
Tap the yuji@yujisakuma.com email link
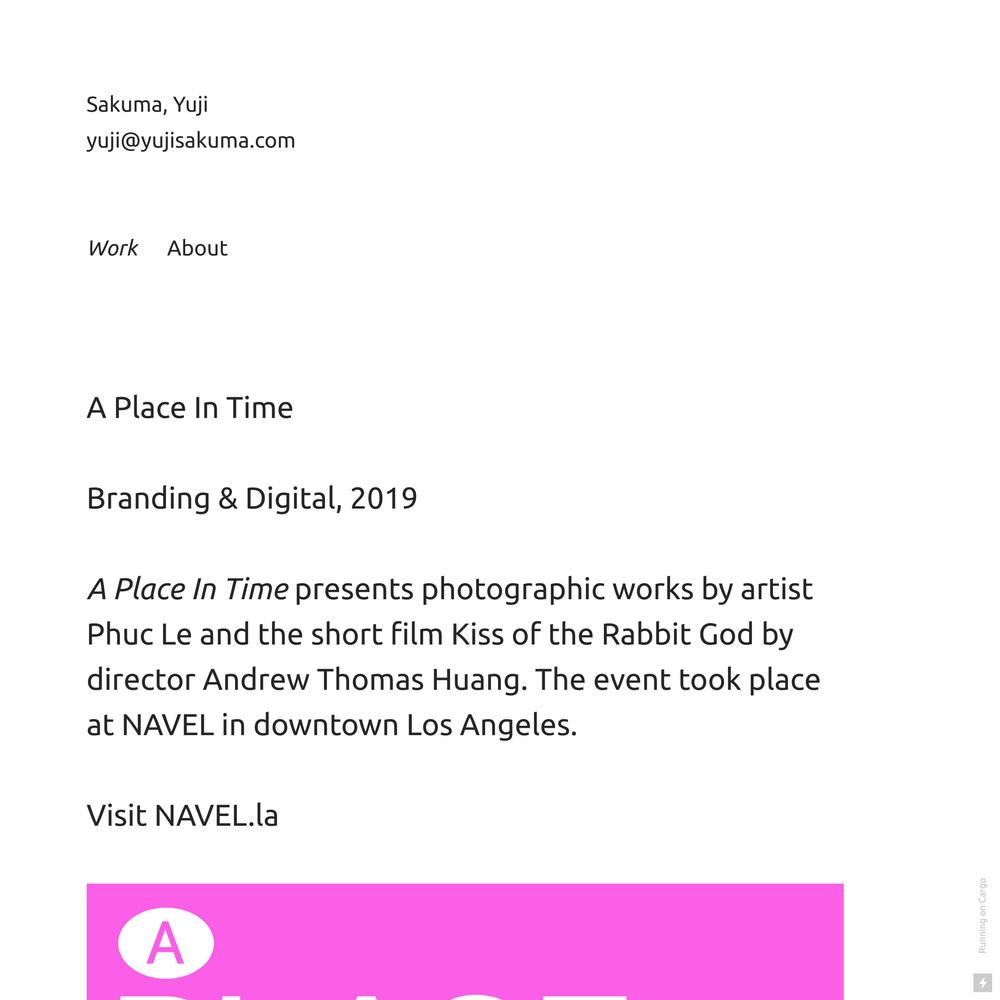[190, 140]
